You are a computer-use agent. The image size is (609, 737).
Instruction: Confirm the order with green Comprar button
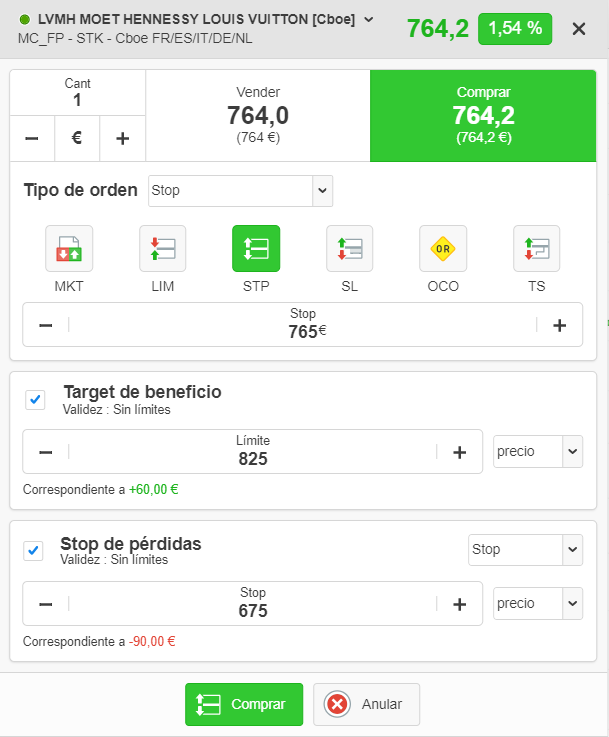coord(244,704)
